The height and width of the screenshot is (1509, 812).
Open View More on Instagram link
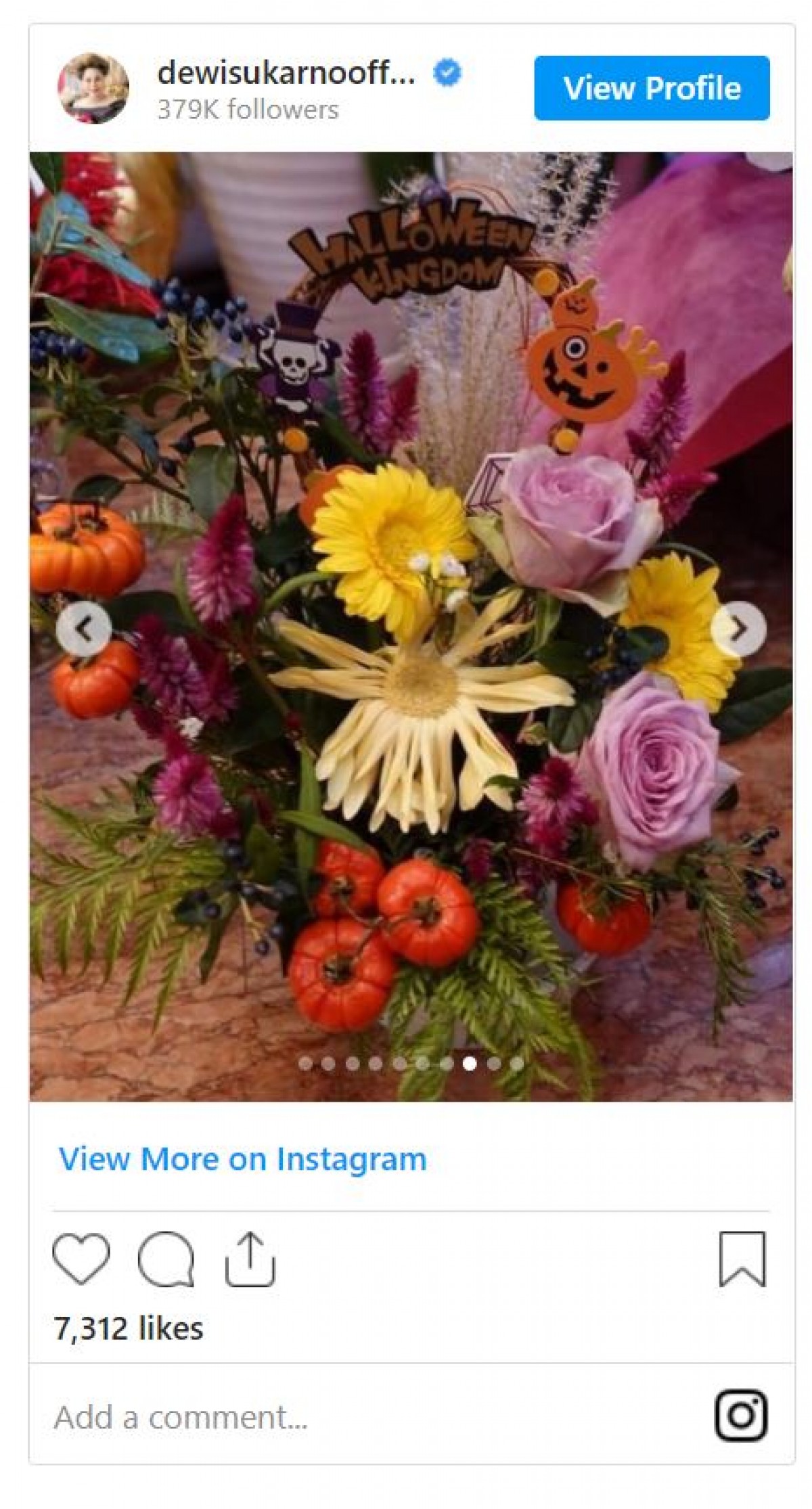pos(242,1158)
